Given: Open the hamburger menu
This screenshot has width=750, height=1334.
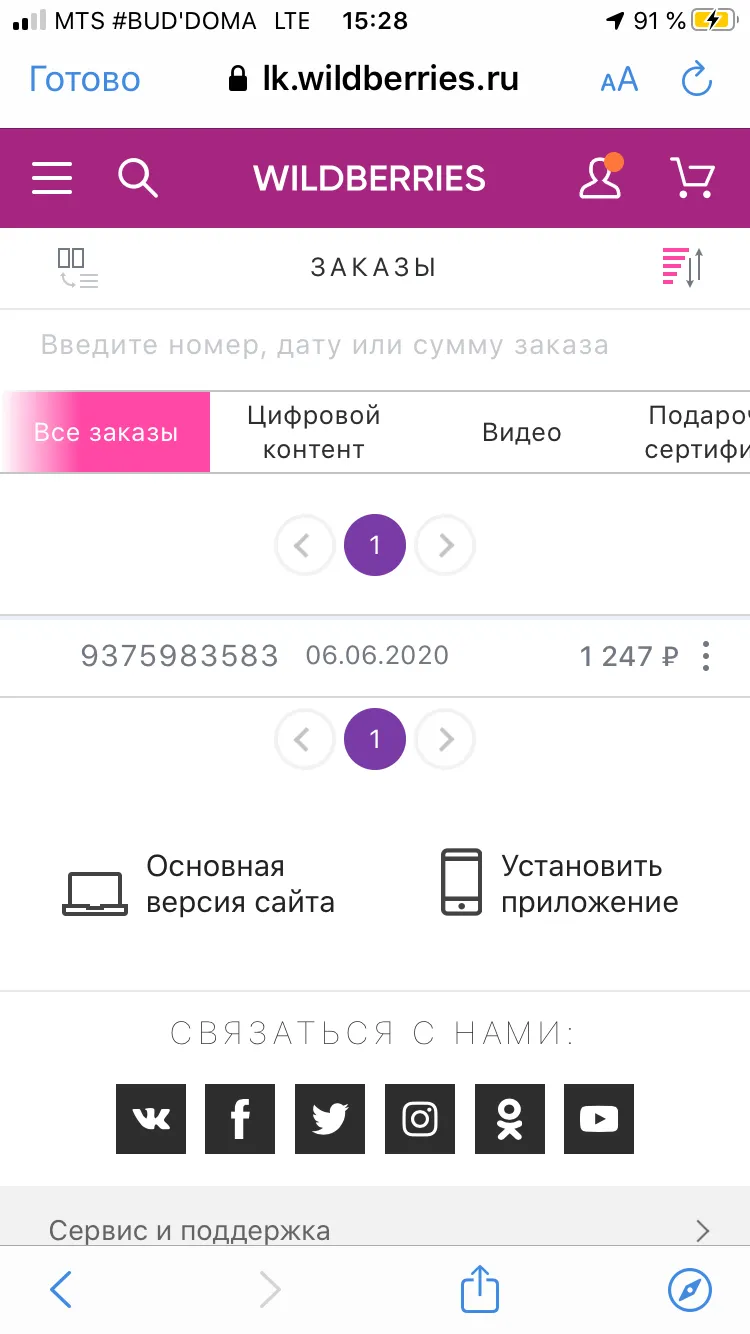Looking at the screenshot, I should [x=52, y=178].
